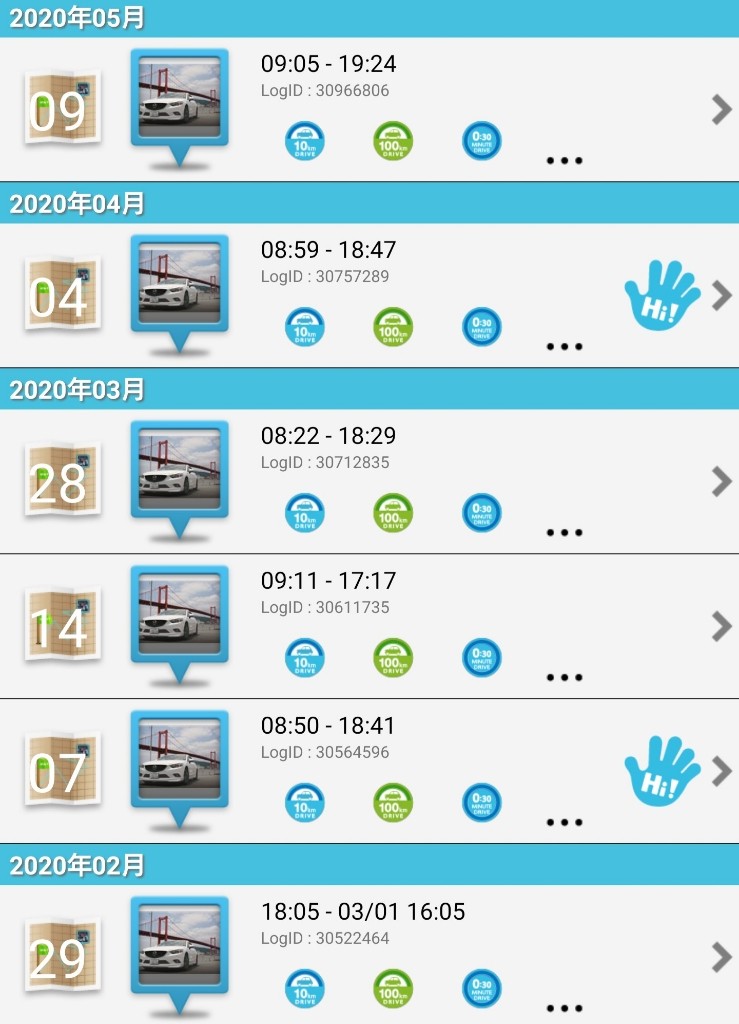
Task: Open the car photo of log 30522464
Action: pyautogui.click(x=180, y=945)
